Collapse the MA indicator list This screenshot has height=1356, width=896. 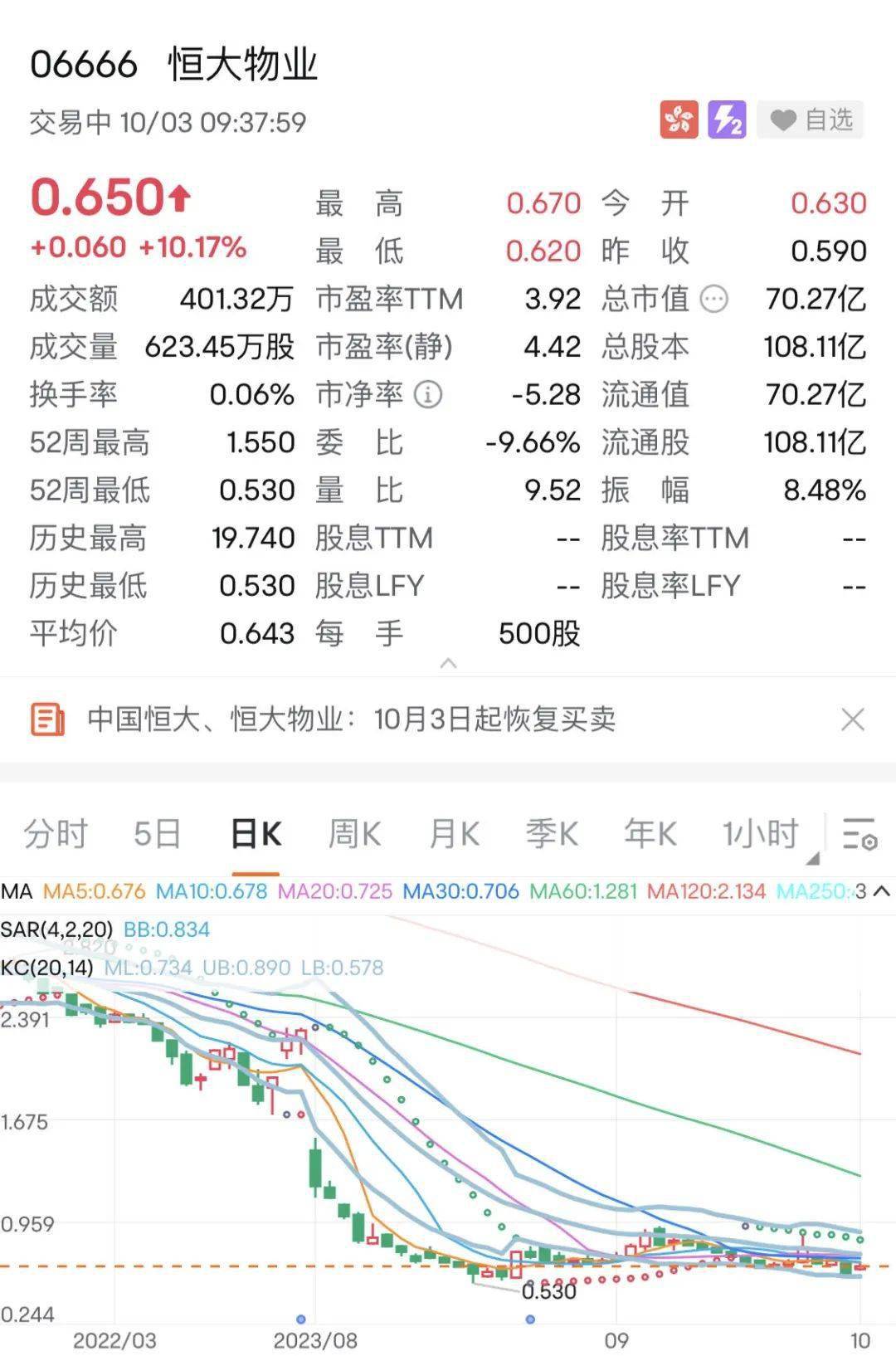pos(881,892)
